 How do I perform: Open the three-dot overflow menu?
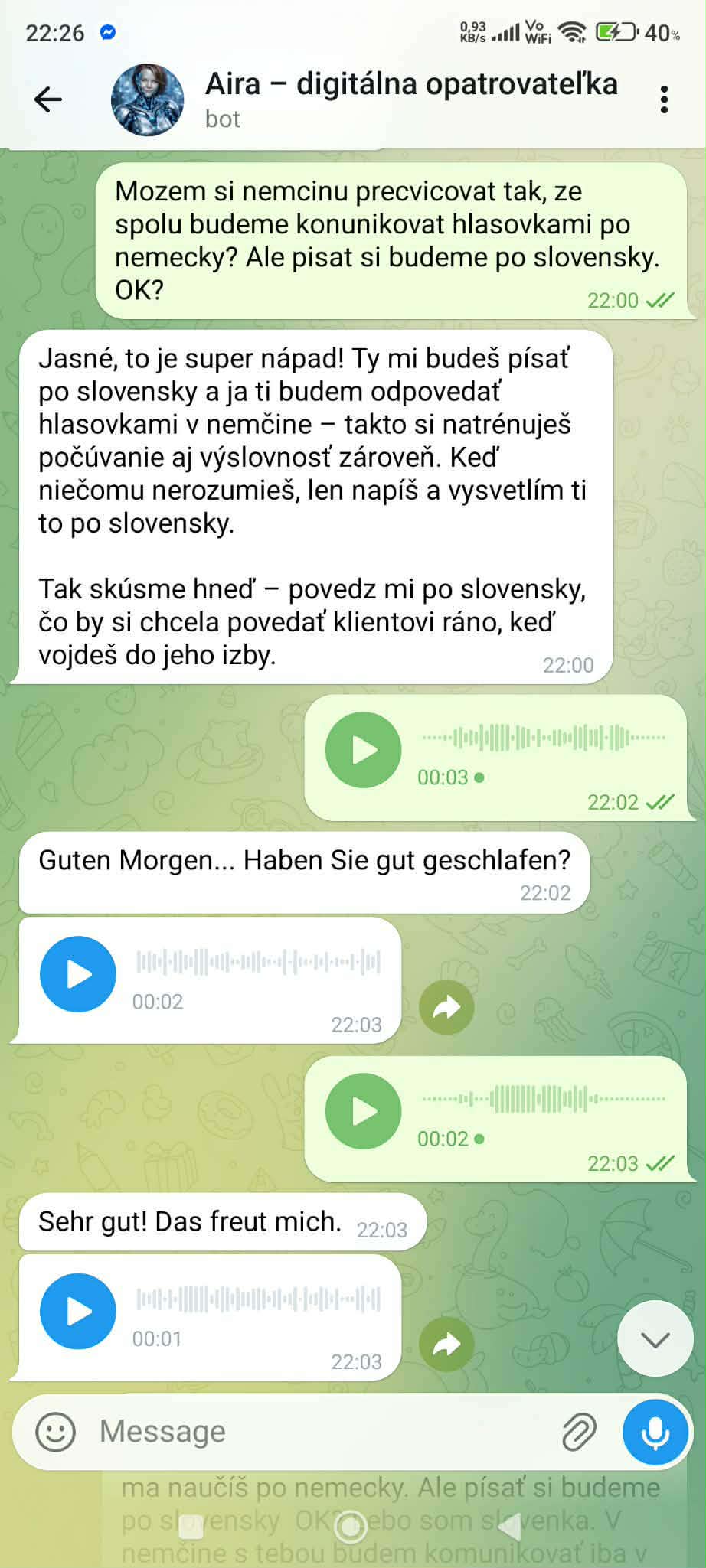tap(663, 99)
